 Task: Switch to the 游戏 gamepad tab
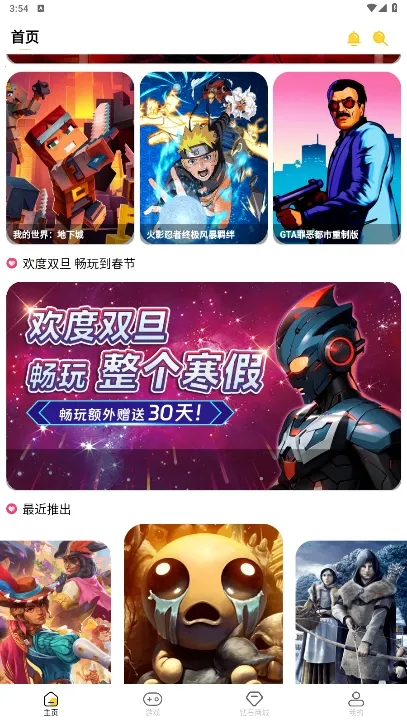click(x=152, y=704)
